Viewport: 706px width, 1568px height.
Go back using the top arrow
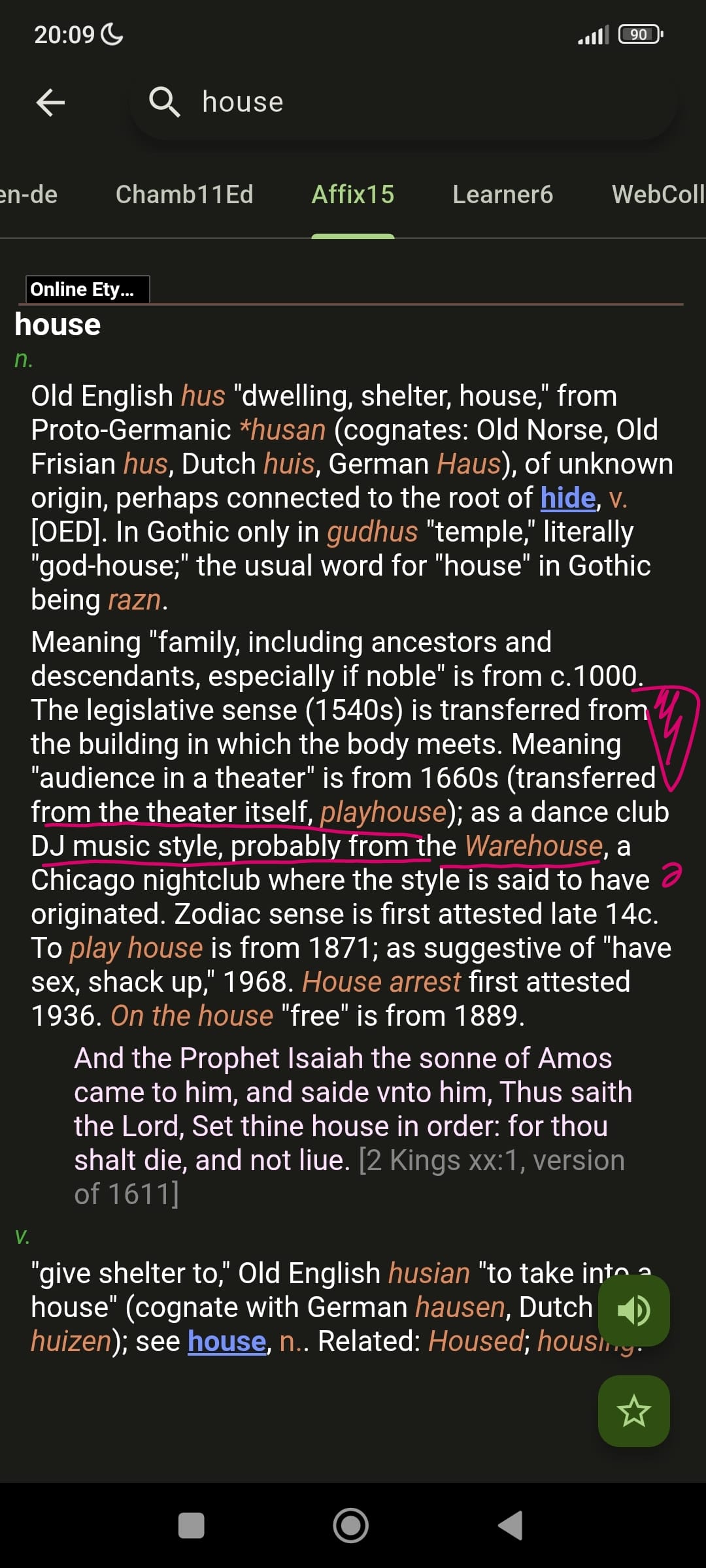pos(50,102)
